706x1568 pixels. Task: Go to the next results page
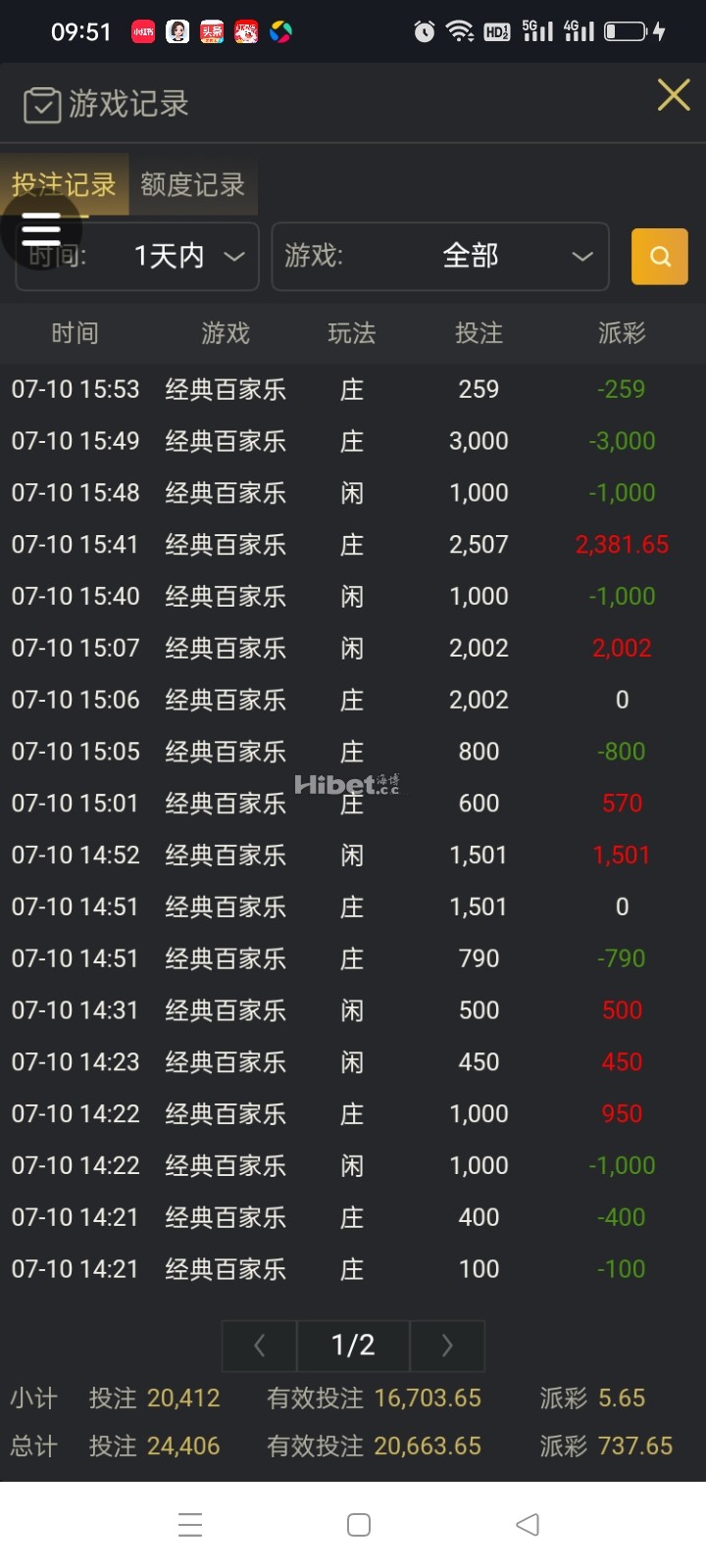[447, 1346]
